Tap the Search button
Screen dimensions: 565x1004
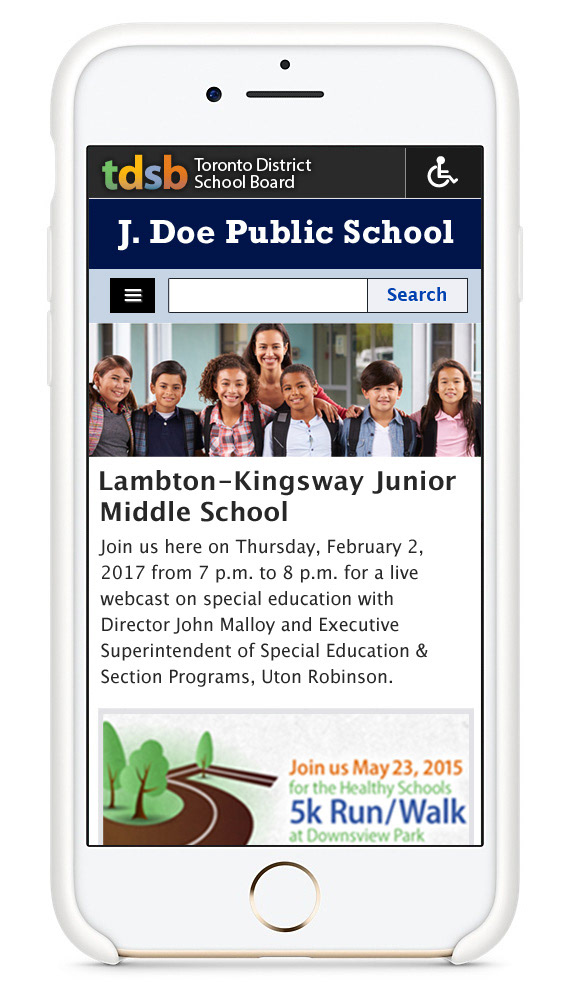click(417, 295)
